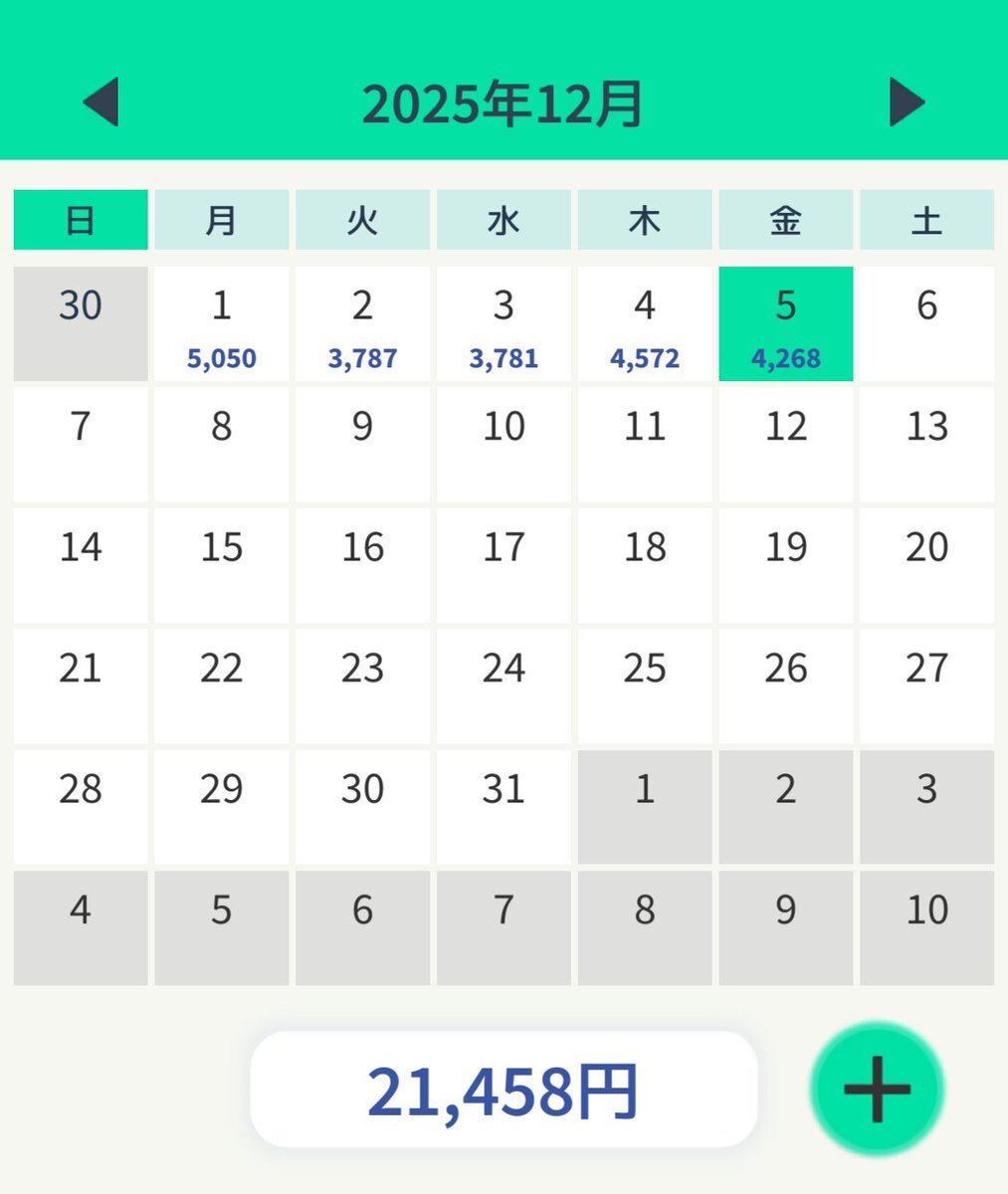Go to the next month
Image resolution: width=1008 pixels, height=1194 pixels.
click(906, 102)
